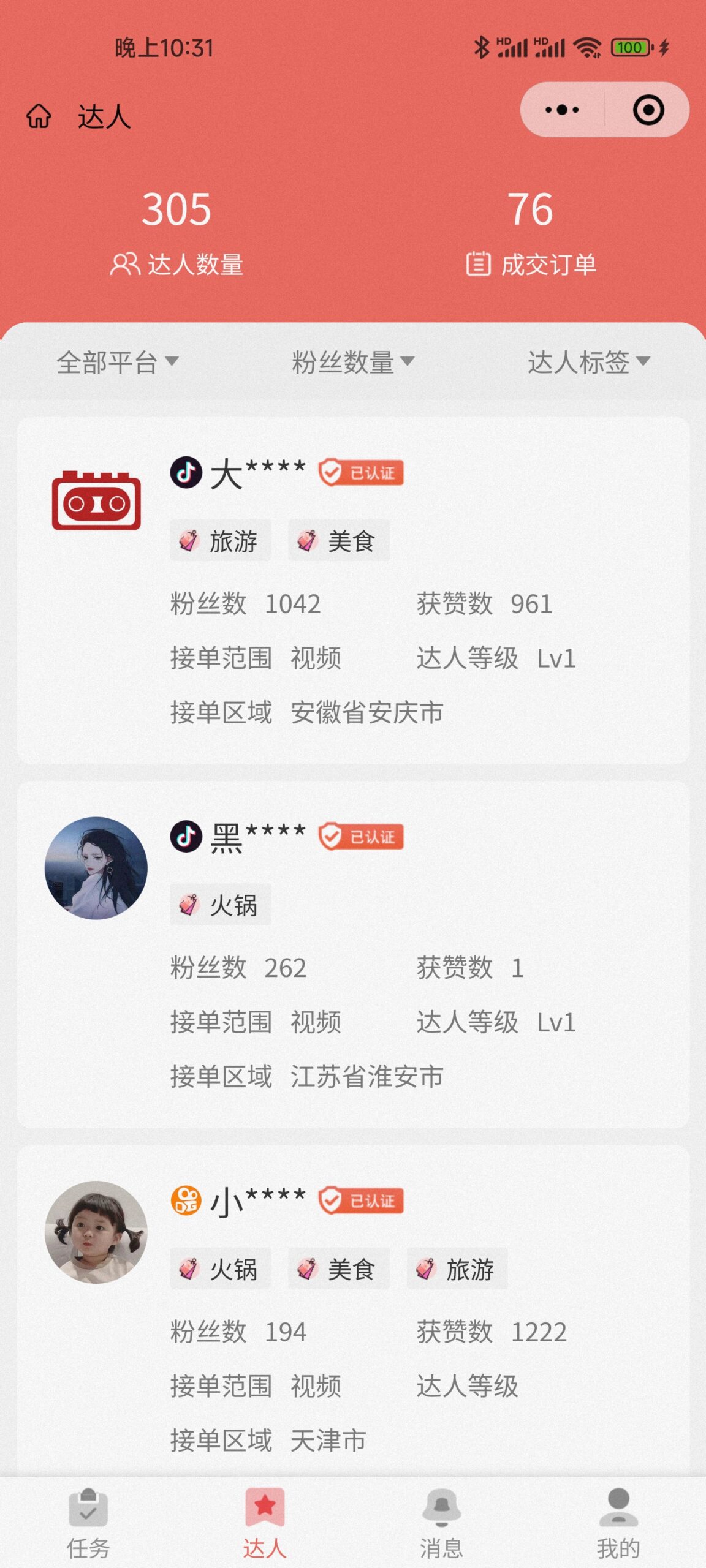Image resolution: width=706 pixels, height=1568 pixels.
Task: Tap the home icon beside 达人
Action: (x=39, y=116)
